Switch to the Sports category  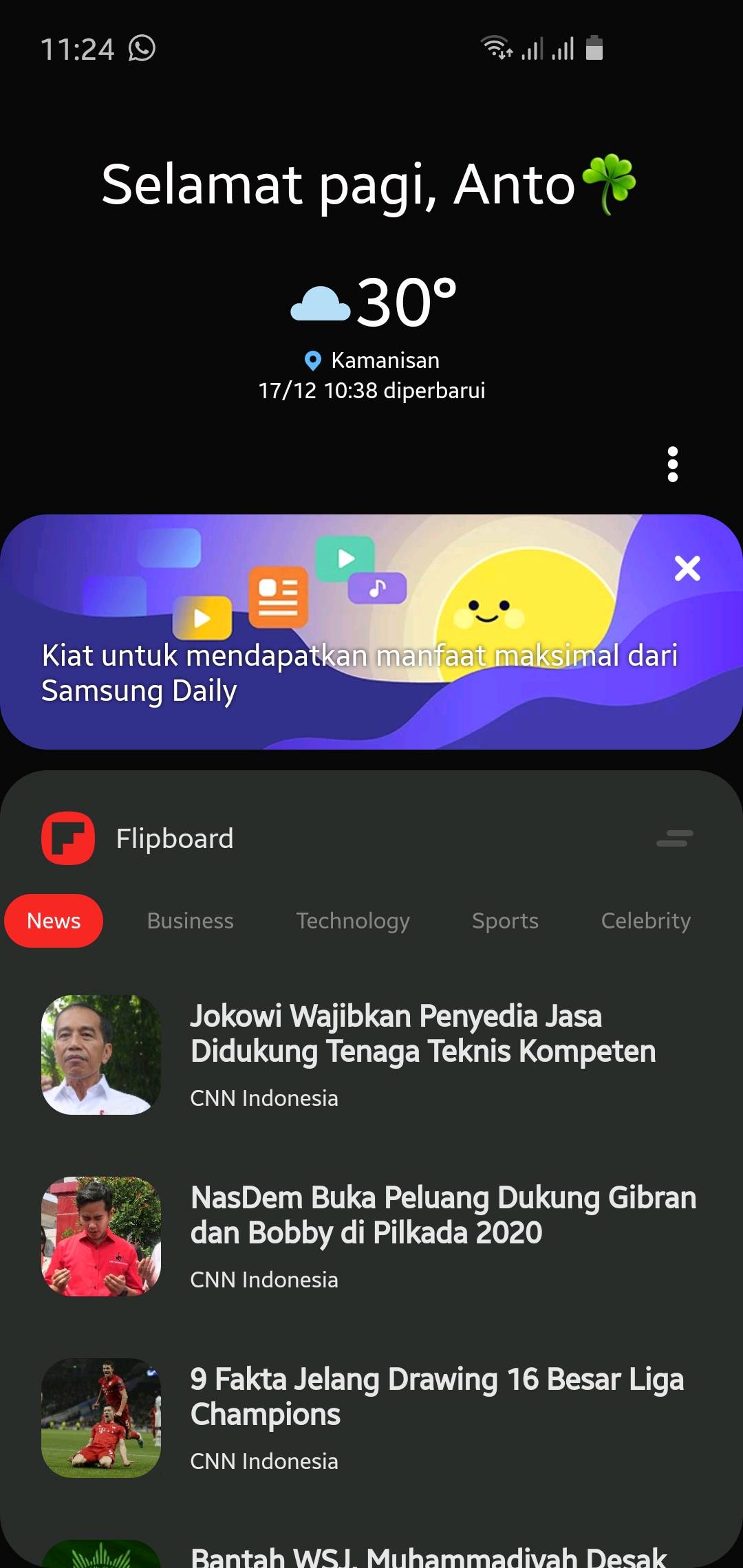click(x=505, y=921)
